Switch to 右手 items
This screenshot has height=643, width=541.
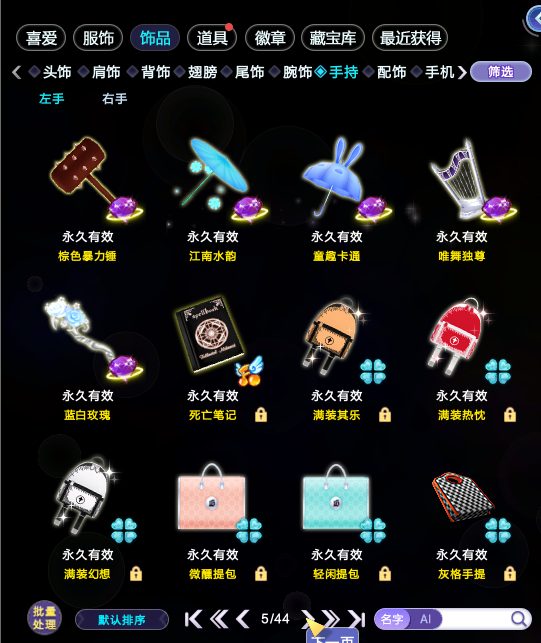114,98
